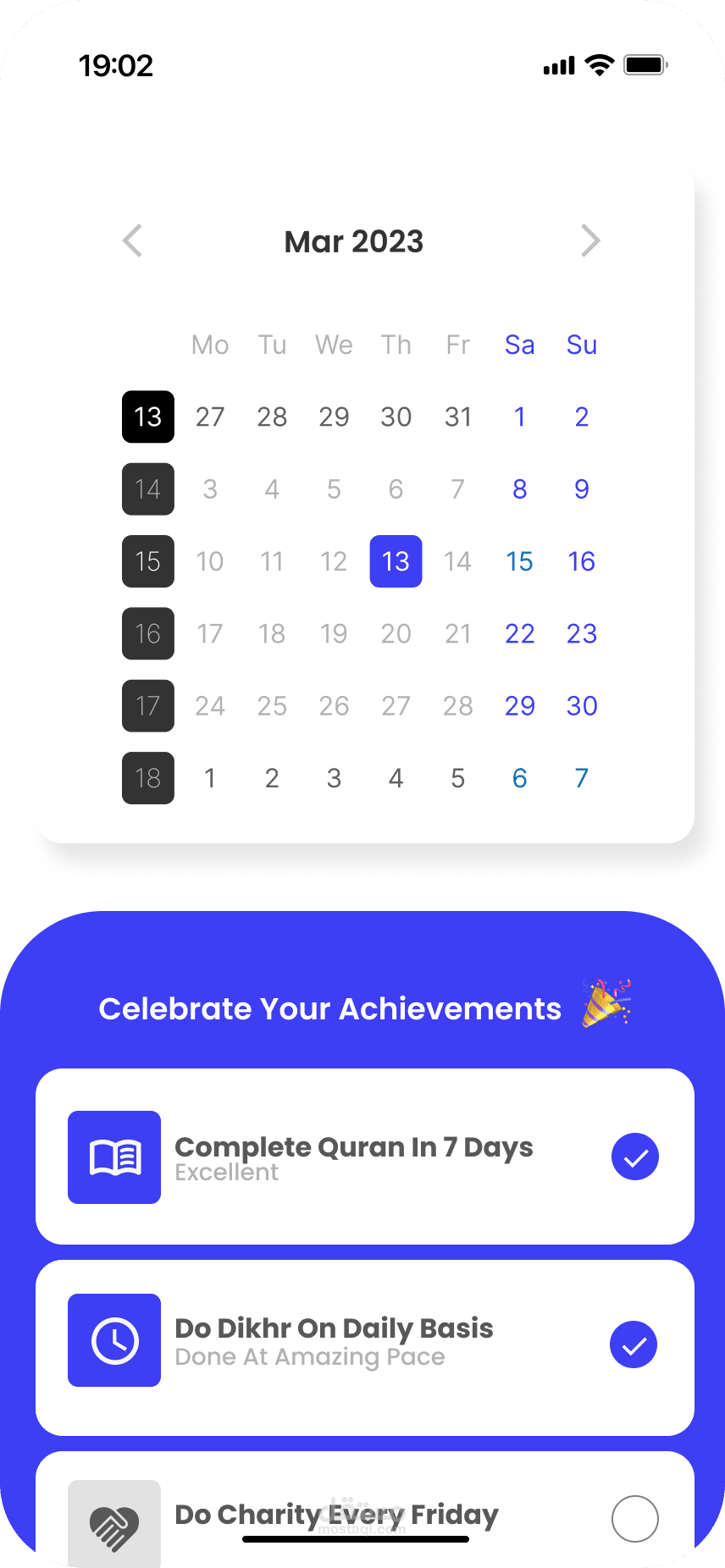The width and height of the screenshot is (725, 1568).
Task: Choose week number 15
Action: tap(148, 561)
